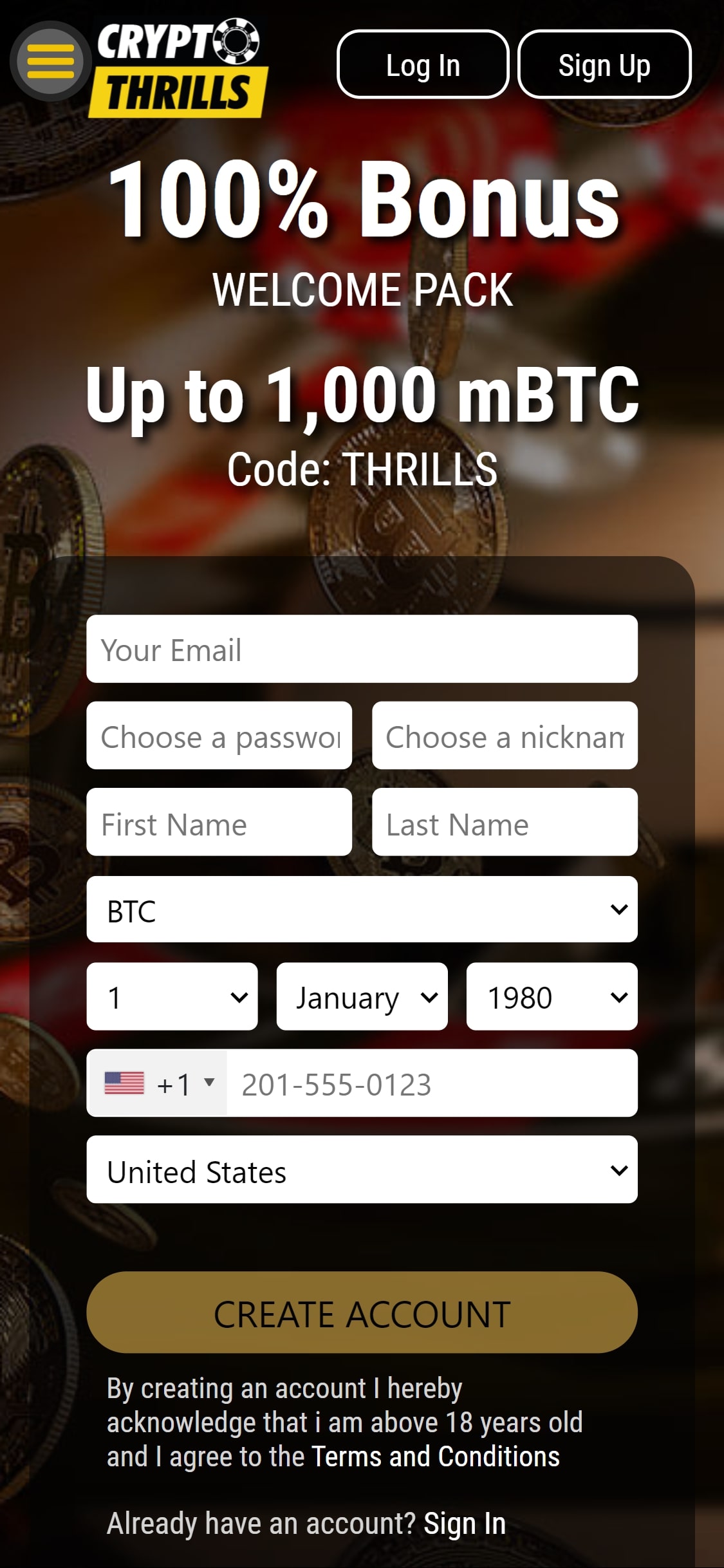Tap the Last Name field

click(505, 823)
